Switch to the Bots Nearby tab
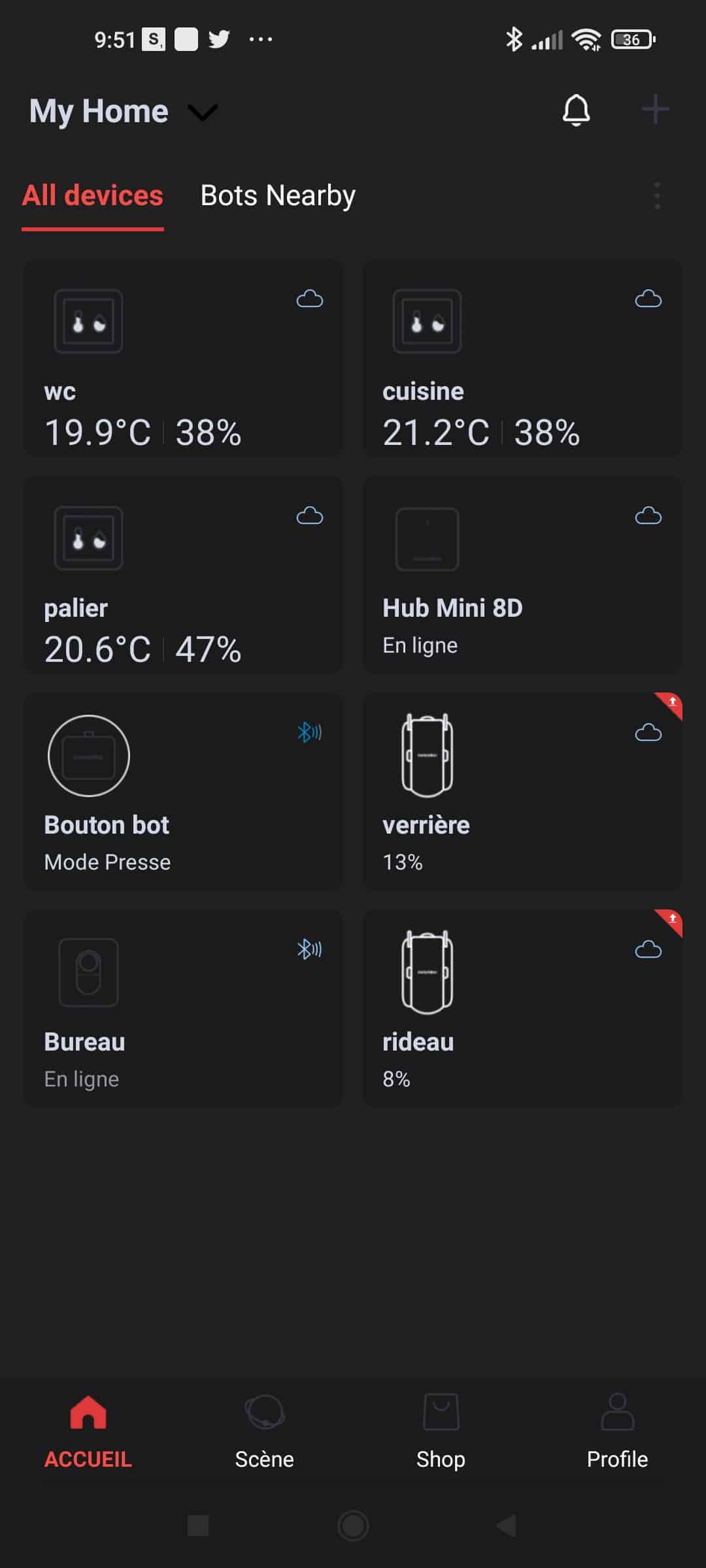706x1568 pixels. pyautogui.click(x=278, y=195)
